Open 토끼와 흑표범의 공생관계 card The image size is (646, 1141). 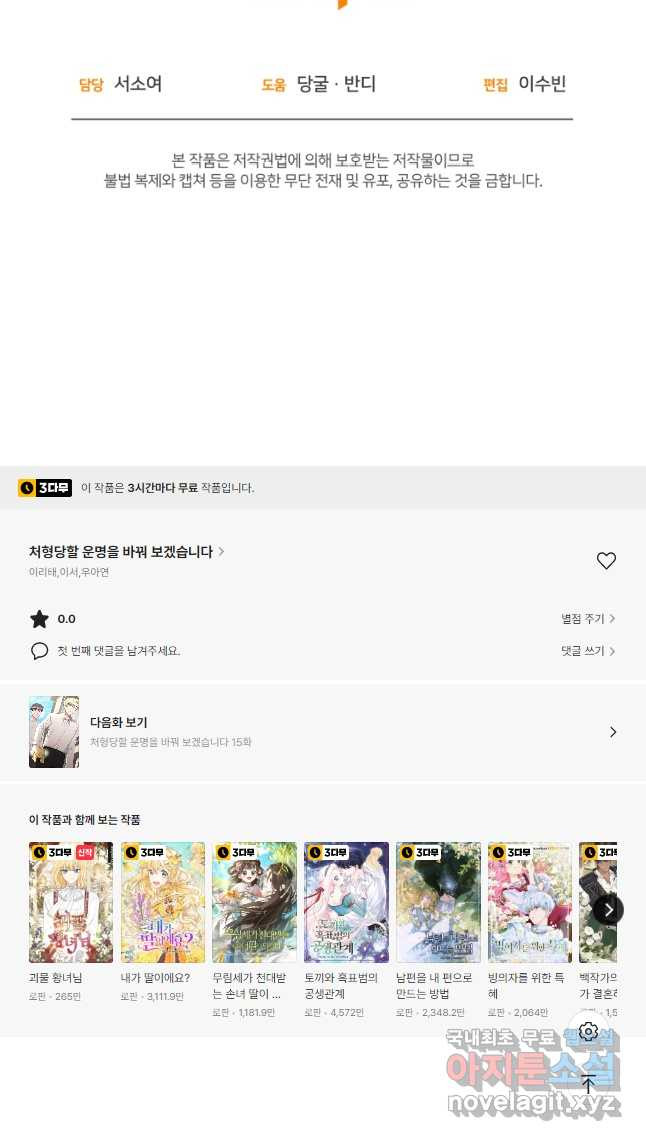pyautogui.click(x=346, y=902)
